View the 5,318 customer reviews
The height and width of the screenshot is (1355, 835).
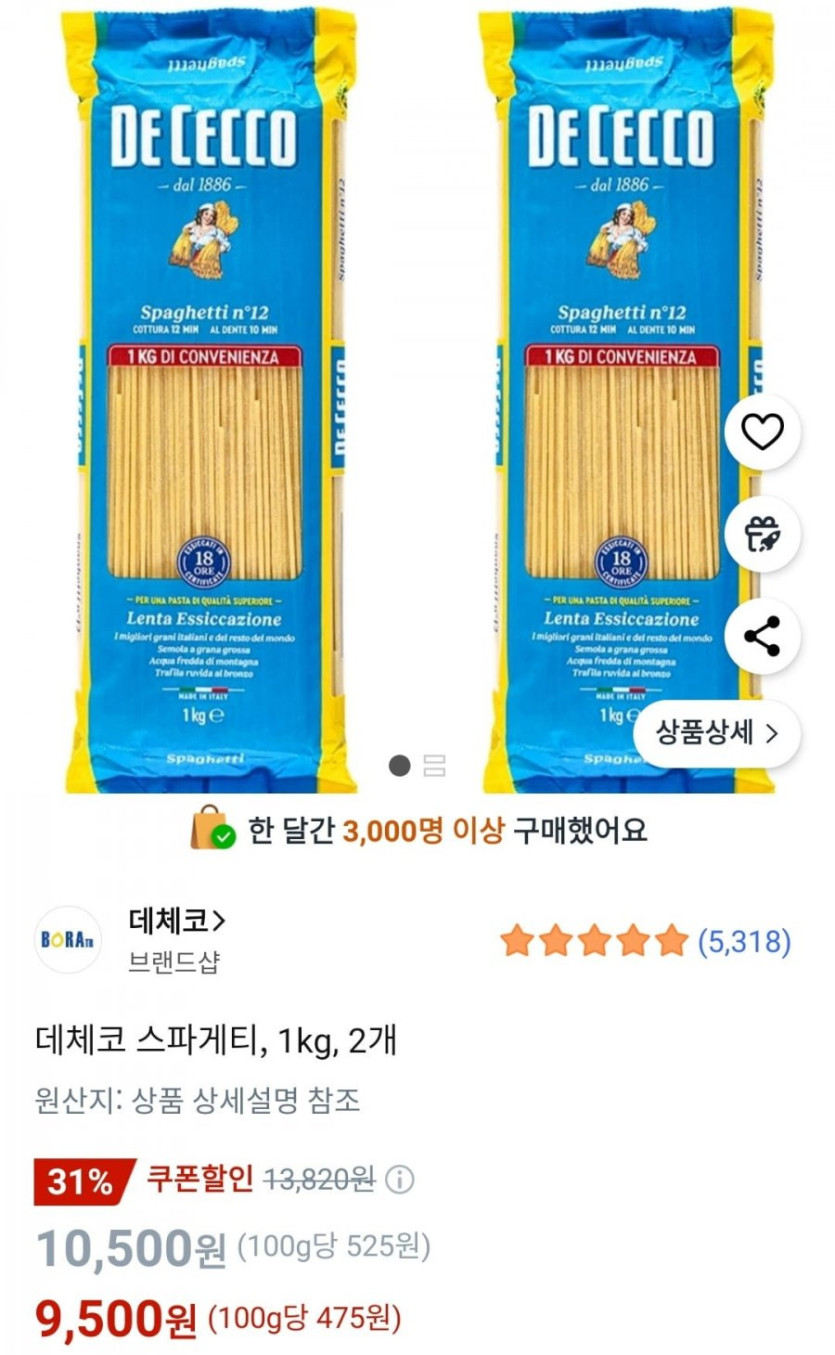743,941
